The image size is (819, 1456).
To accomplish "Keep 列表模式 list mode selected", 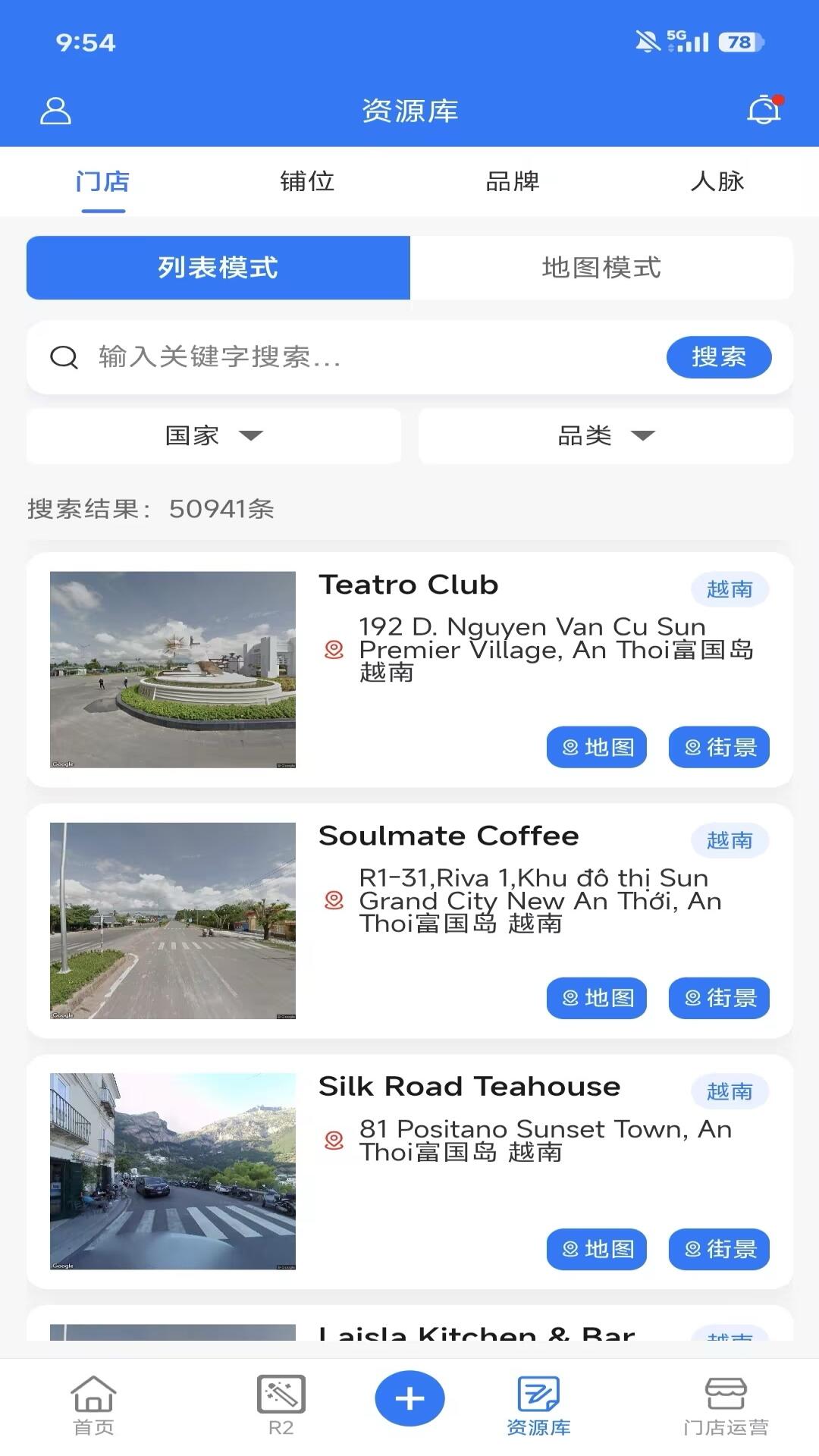I will click(218, 268).
